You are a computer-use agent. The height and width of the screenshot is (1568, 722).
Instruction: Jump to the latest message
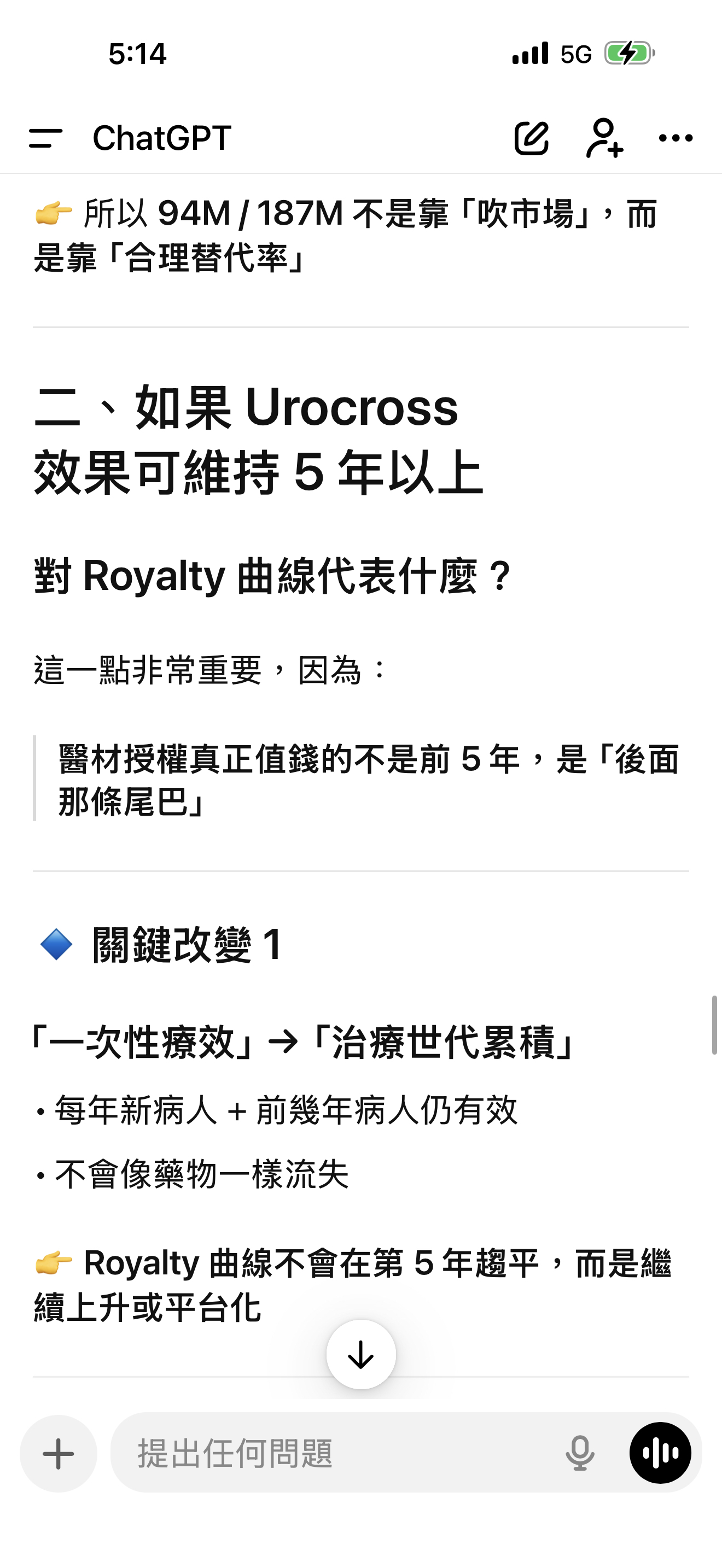[x=361, y=1355]
